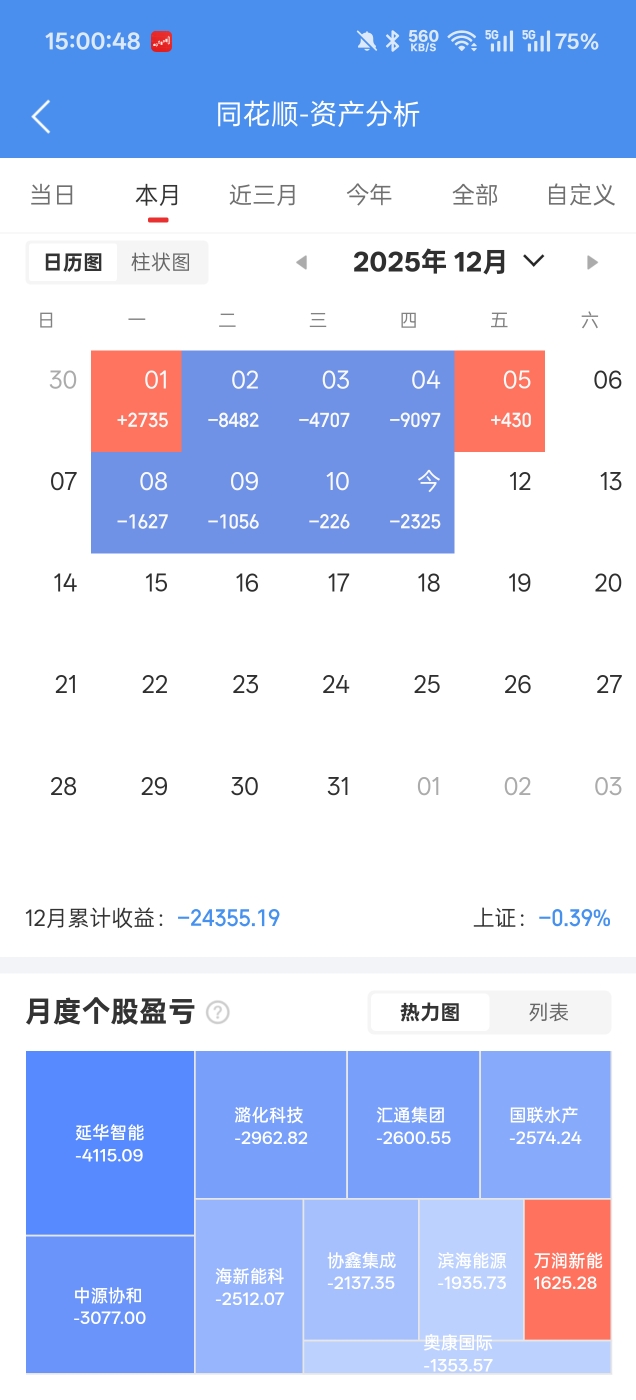
Task: Open December 01 with +2735 gain
Action: tap(137, 400)
